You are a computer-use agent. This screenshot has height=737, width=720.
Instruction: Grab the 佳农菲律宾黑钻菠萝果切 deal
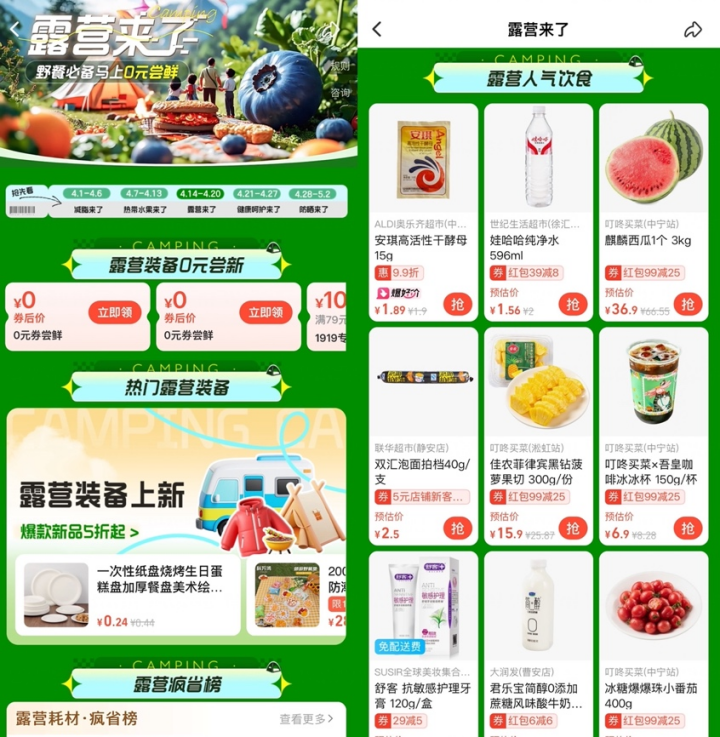point(573,528)
